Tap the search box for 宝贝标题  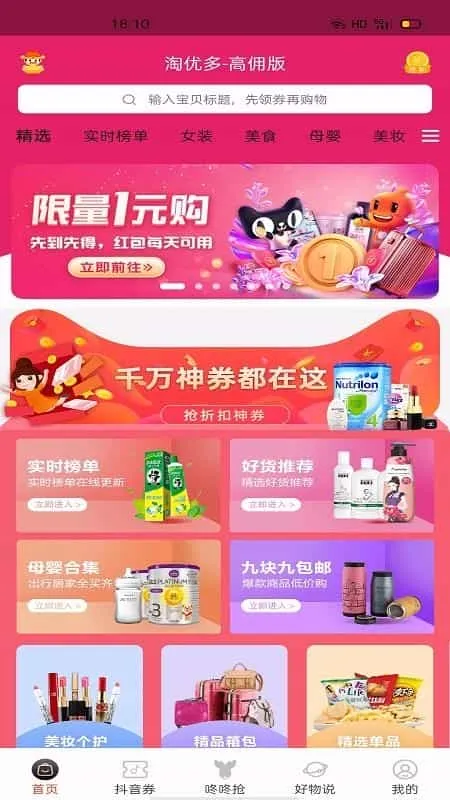(x=225, y=99)
